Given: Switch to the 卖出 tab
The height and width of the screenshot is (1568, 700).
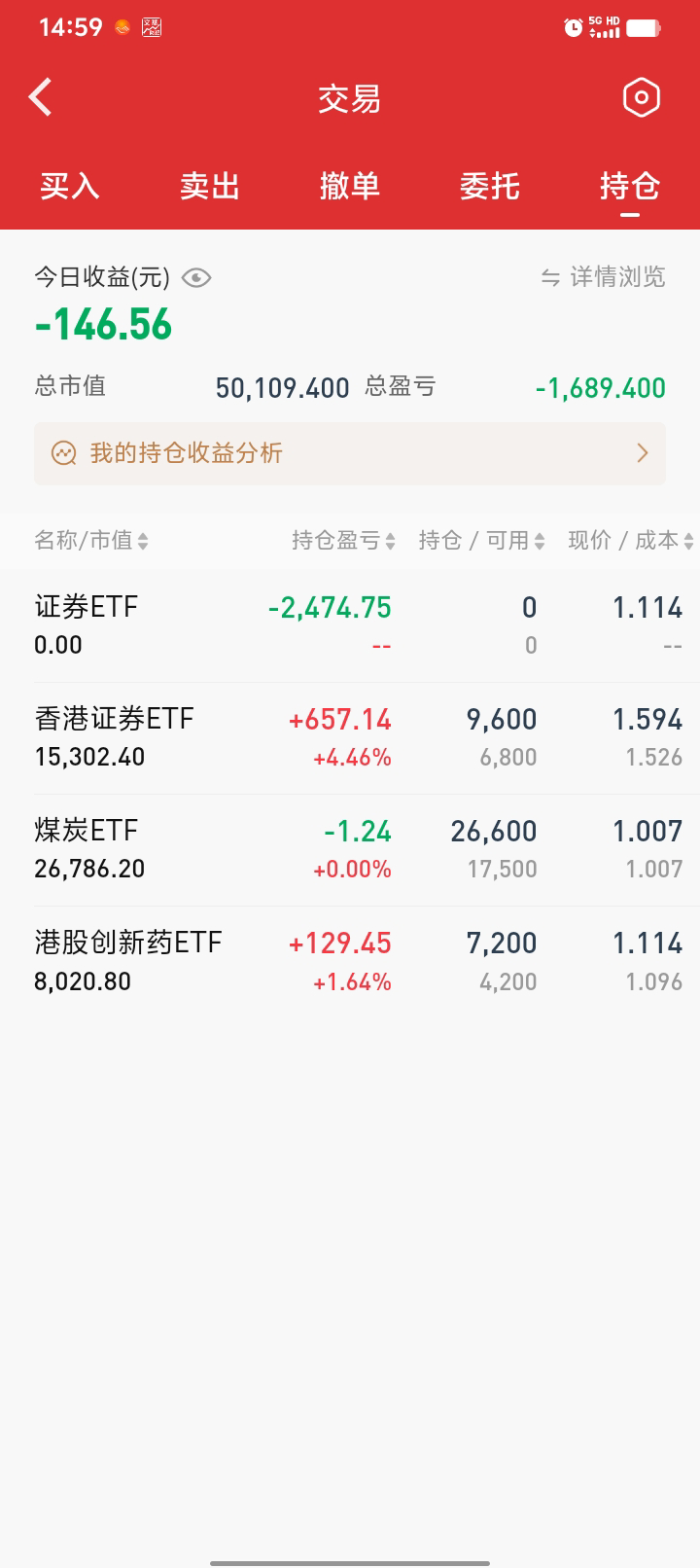Looking at the screenshot, I should click(x=210, y=186).
